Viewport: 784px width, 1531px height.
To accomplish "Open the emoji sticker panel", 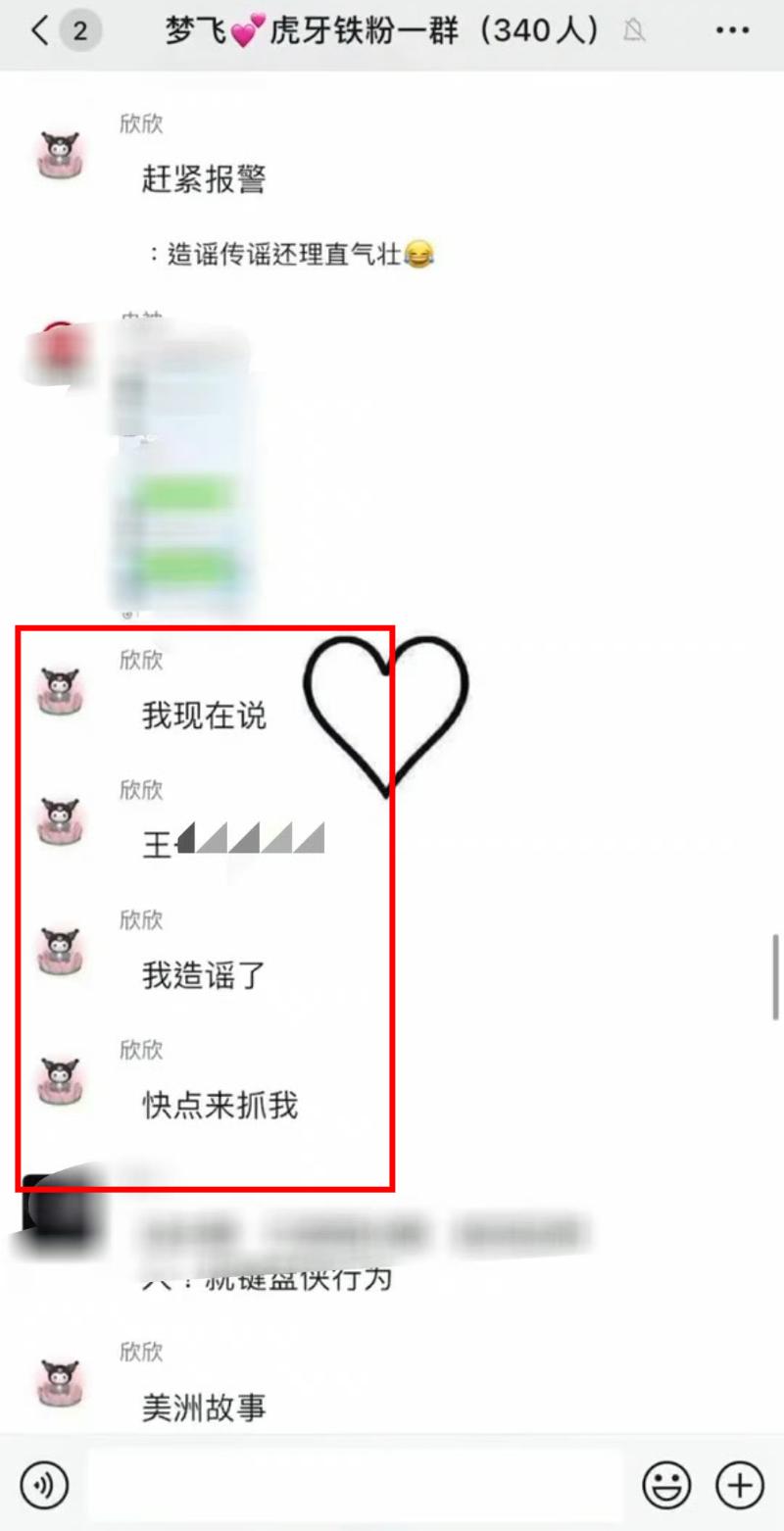I will (x=666, y=1486).
